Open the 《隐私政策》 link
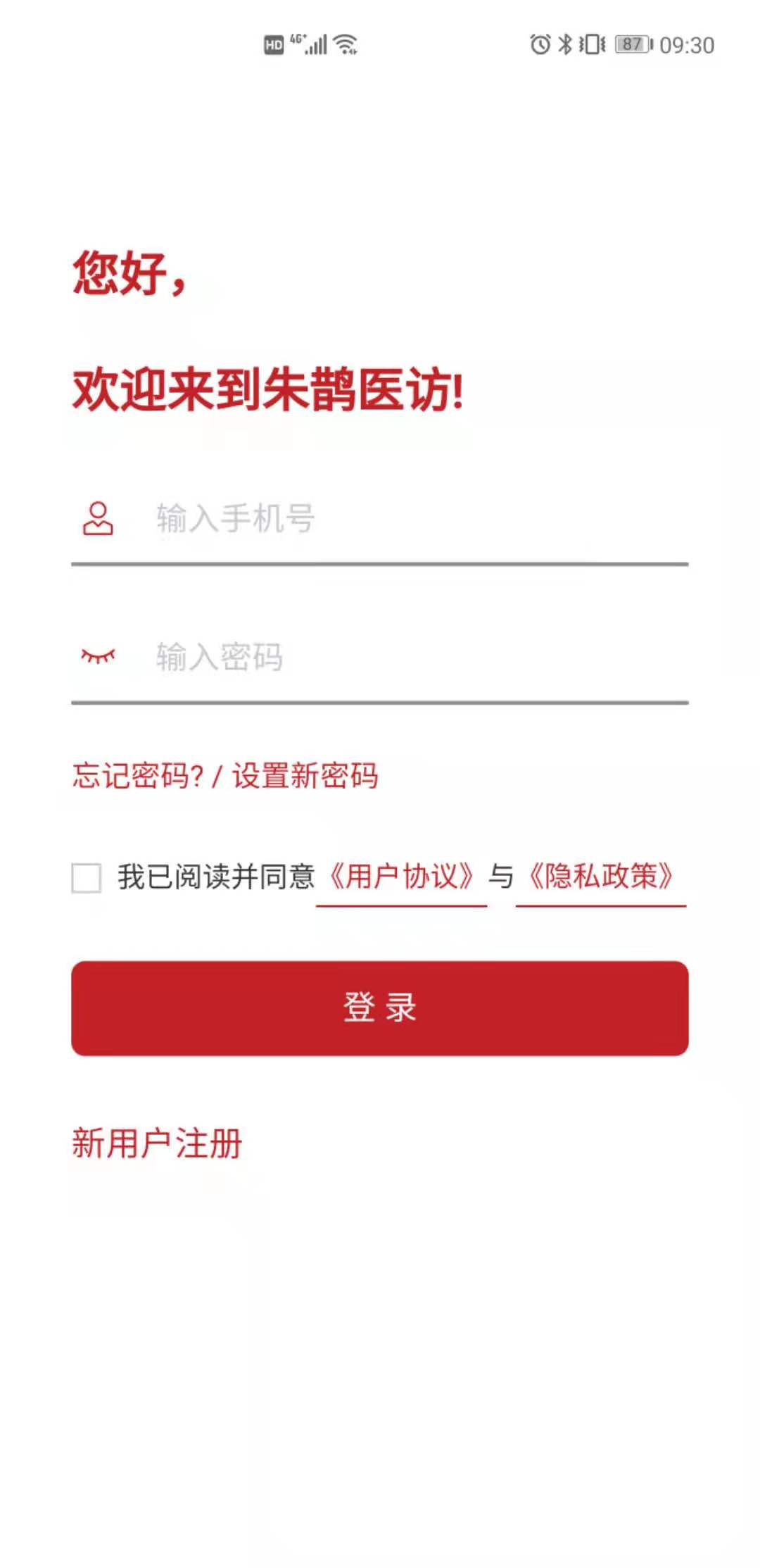Viewport: 760px width, 1568px height. (x=601, y=877)
